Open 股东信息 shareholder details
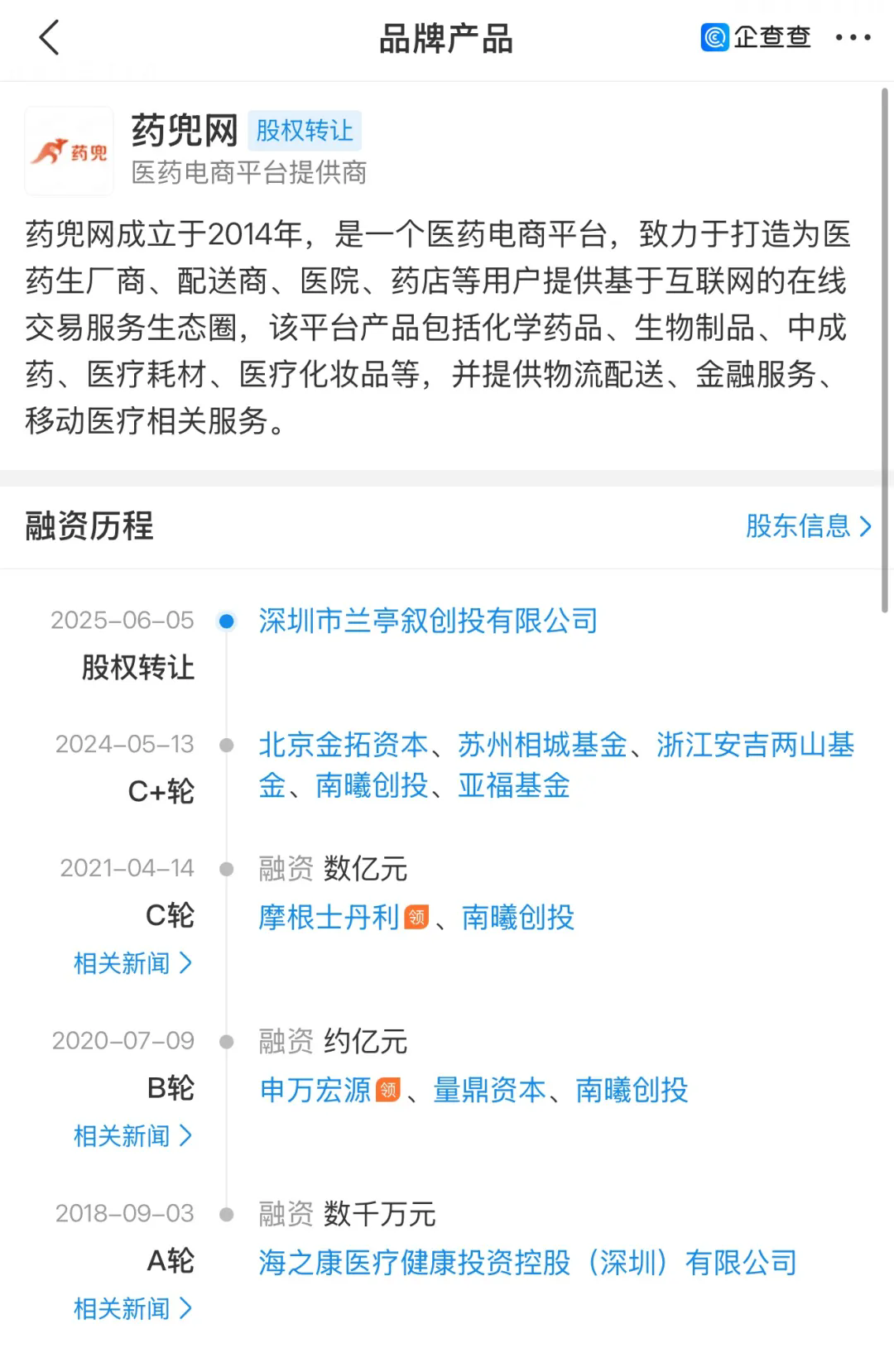 click(808, 526)
